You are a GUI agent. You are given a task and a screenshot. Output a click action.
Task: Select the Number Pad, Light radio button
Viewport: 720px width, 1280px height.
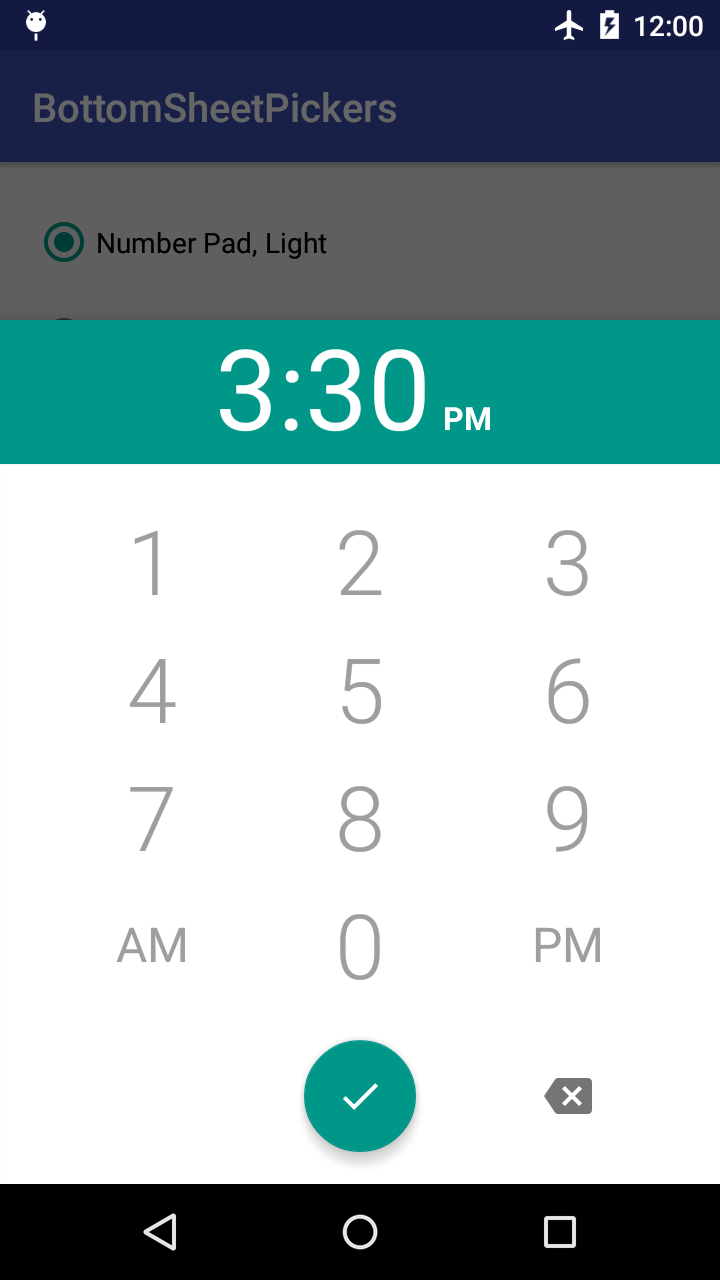pyautogui.click(x=186, y=243)
